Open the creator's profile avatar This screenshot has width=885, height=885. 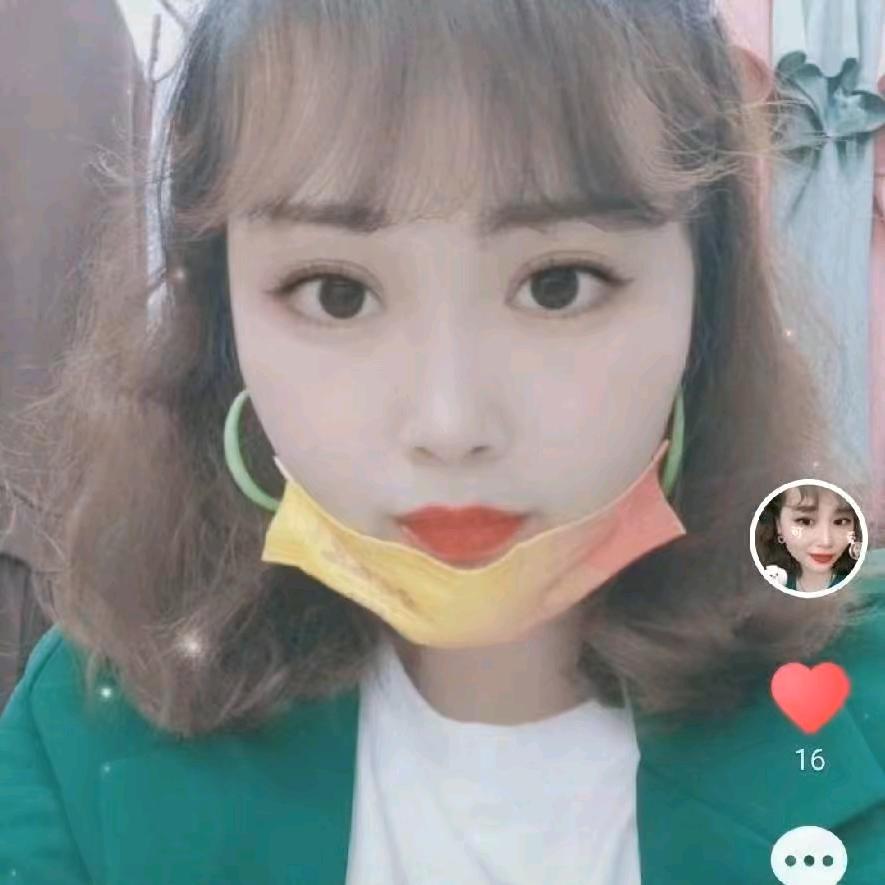(x=808, y=539)
